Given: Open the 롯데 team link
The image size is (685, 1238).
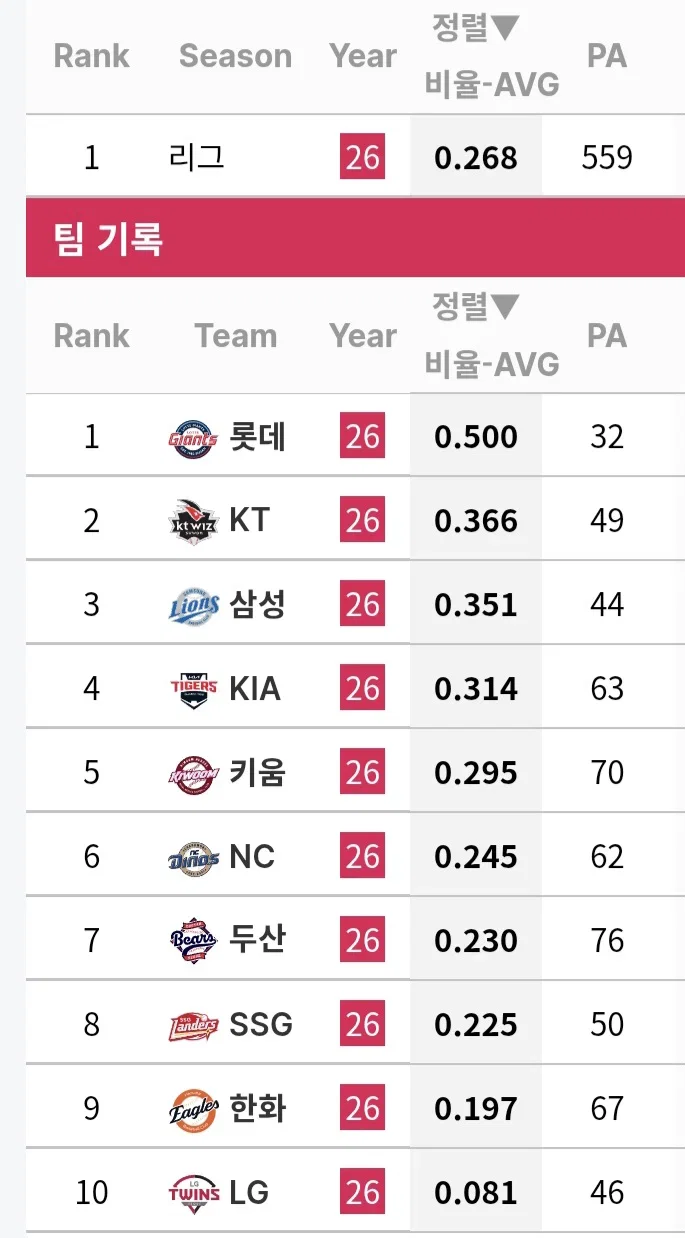Looking at the screenshot, I should [x=258, y=437].
